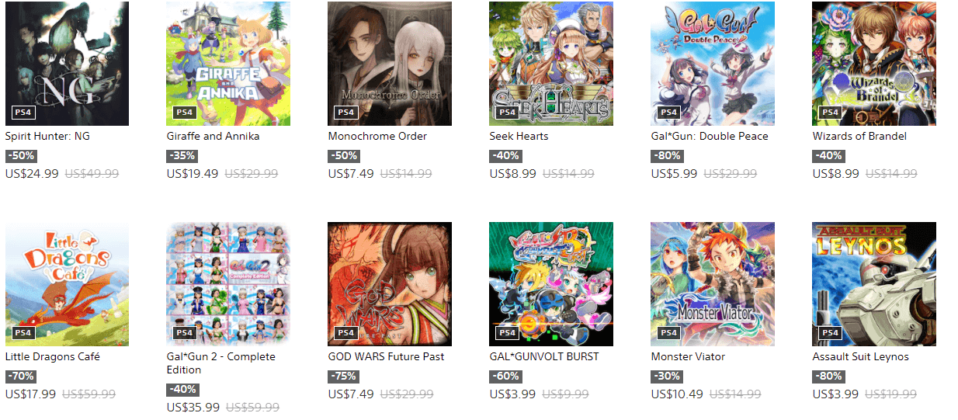
Task: View the Monochrome Order listing
Action: click(x=389, y=63)
